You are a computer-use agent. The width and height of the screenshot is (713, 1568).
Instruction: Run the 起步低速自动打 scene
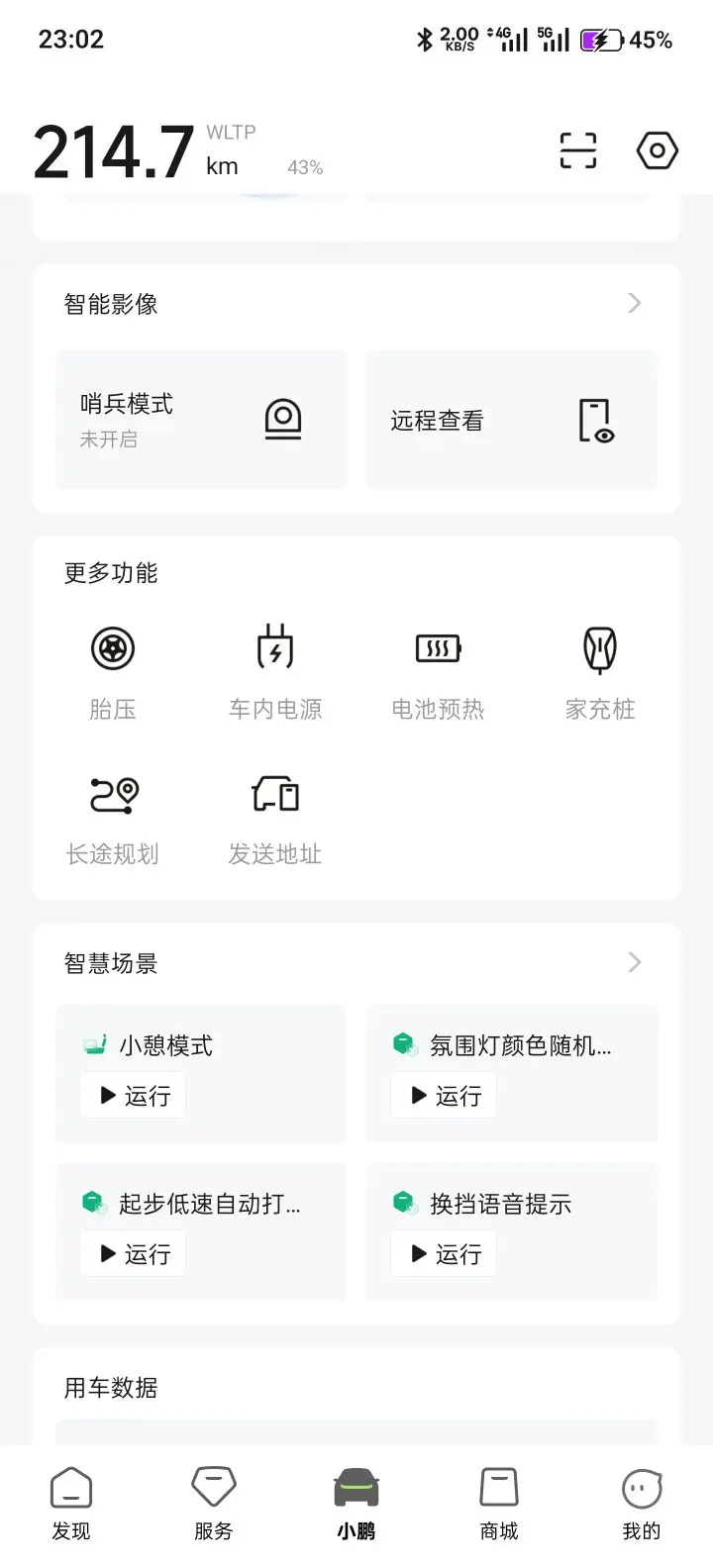133,1254
